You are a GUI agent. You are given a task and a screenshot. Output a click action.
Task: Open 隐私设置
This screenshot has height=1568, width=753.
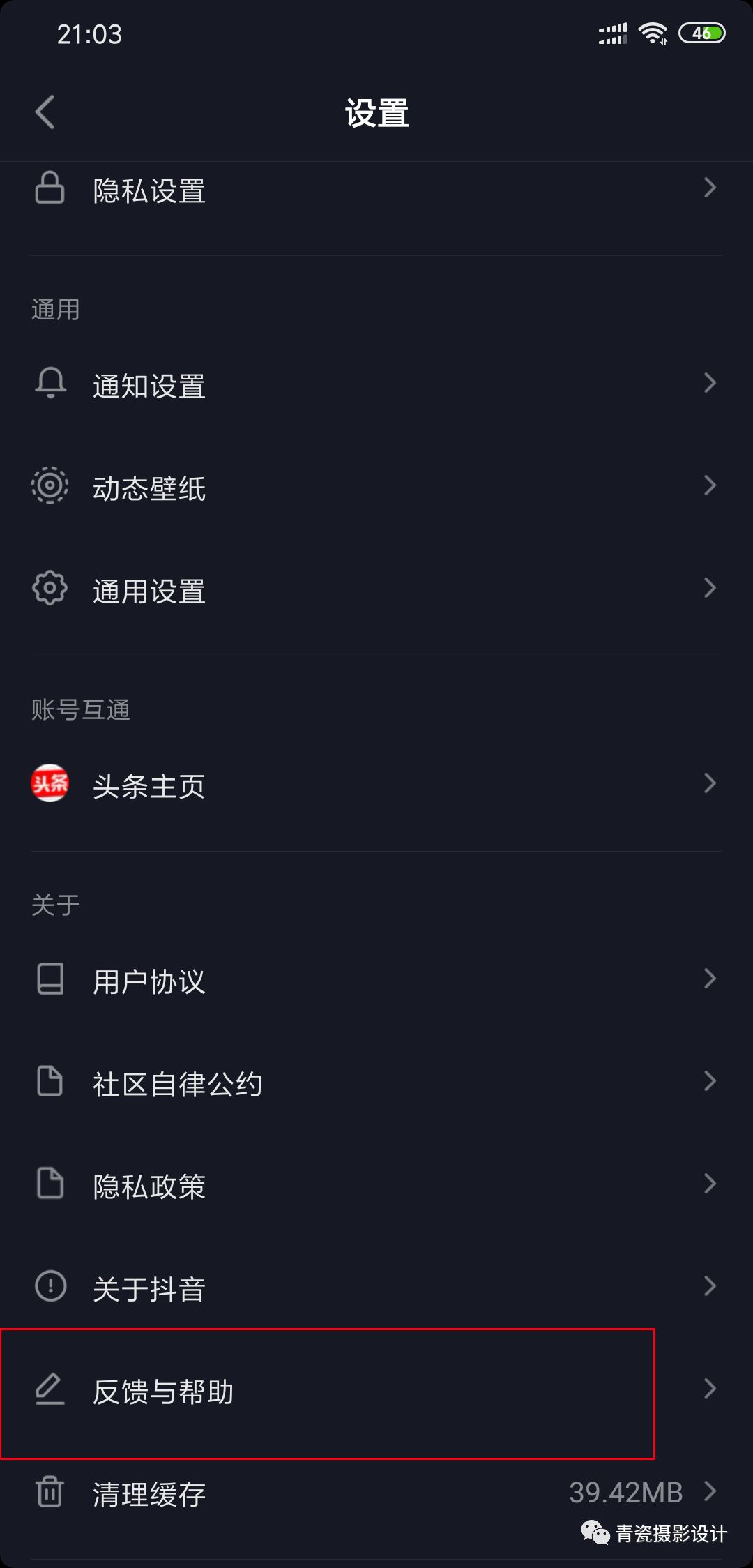click(376, 189)
